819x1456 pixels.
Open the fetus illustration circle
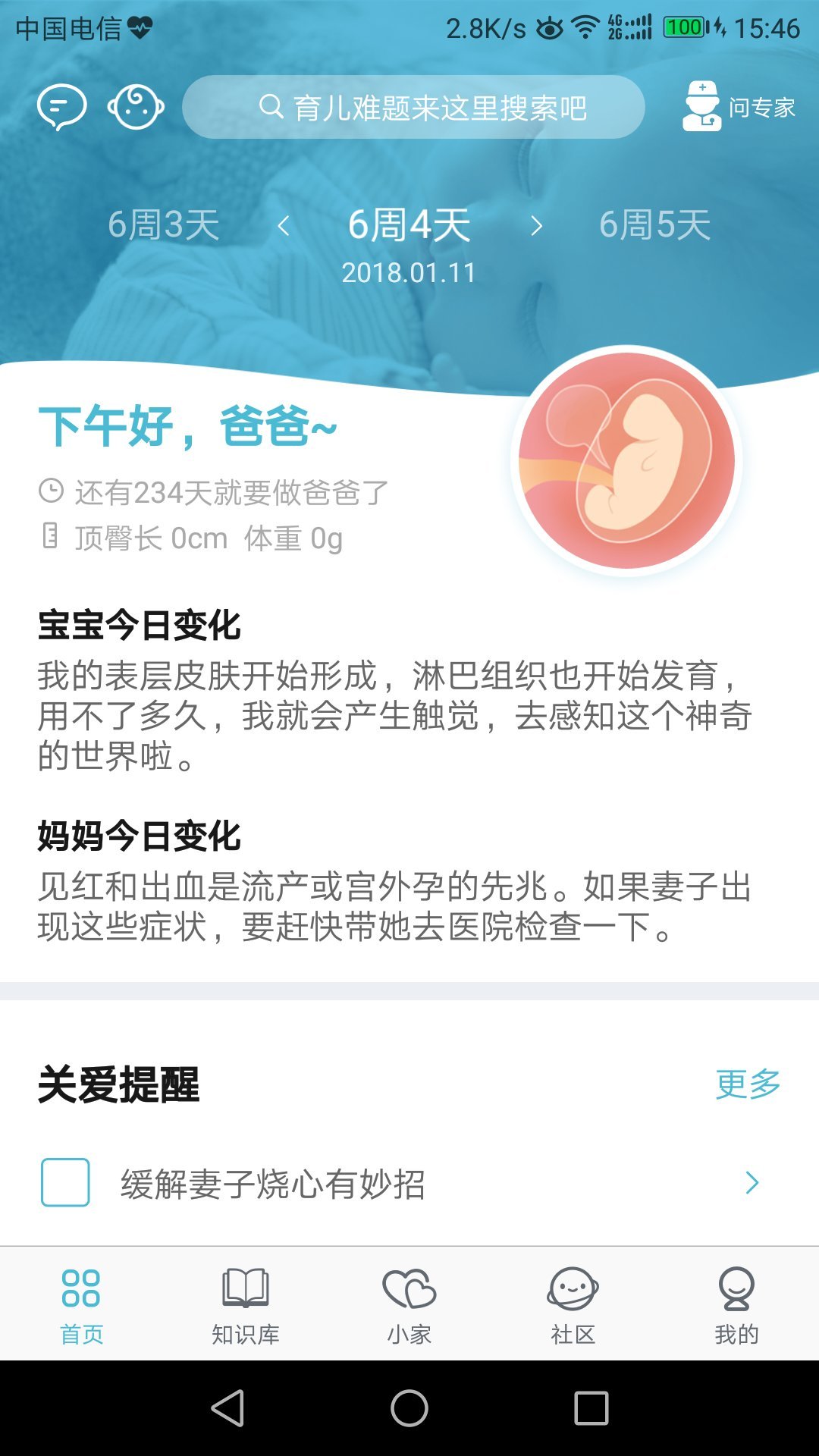pyautogui.click(x=626, y=460)
